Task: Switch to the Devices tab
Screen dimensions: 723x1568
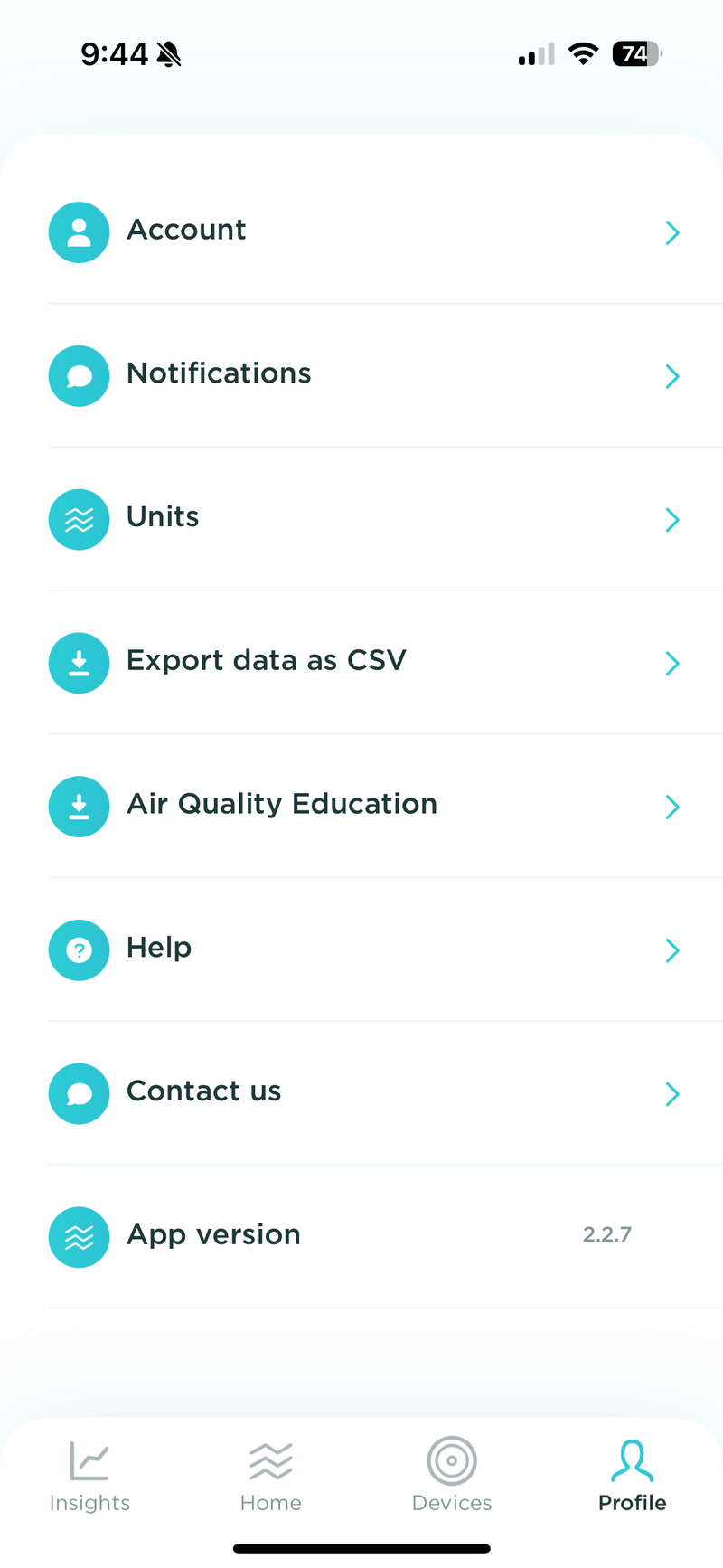Action: pos(452,1476)
